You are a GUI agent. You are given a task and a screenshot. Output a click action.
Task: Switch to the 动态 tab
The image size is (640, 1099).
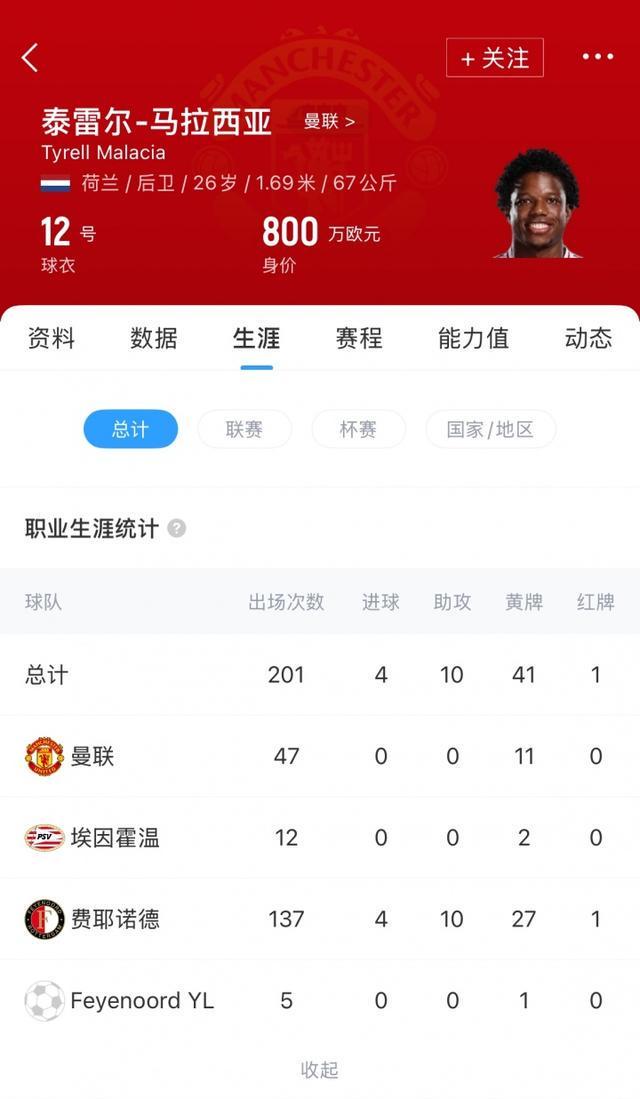tap(588, 338)
